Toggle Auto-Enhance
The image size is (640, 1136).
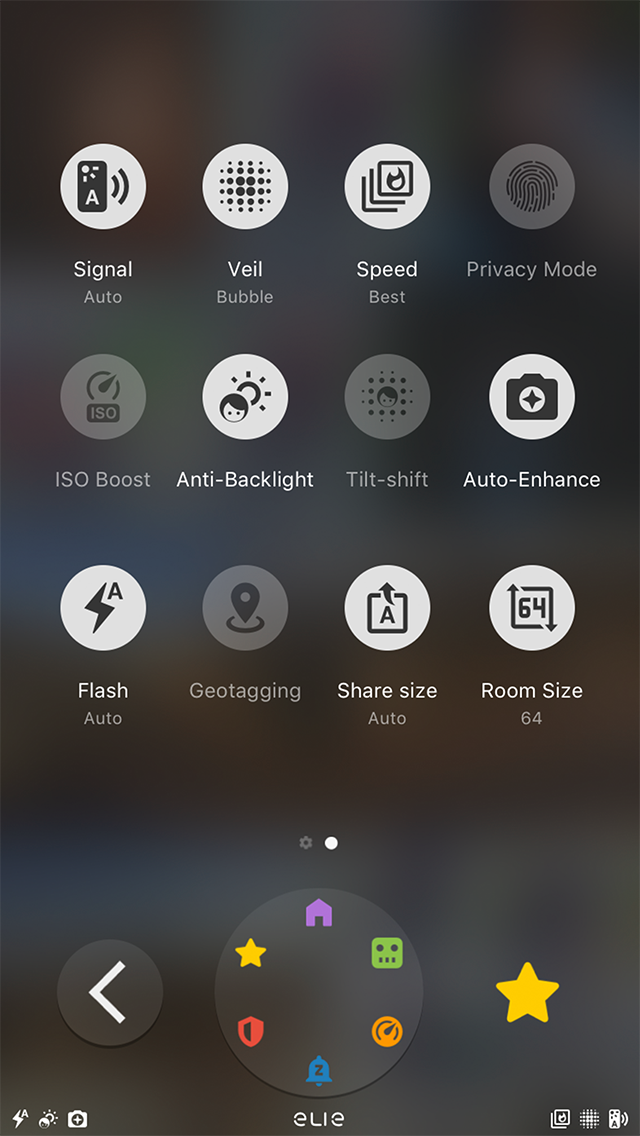click(x=531, y=397)
